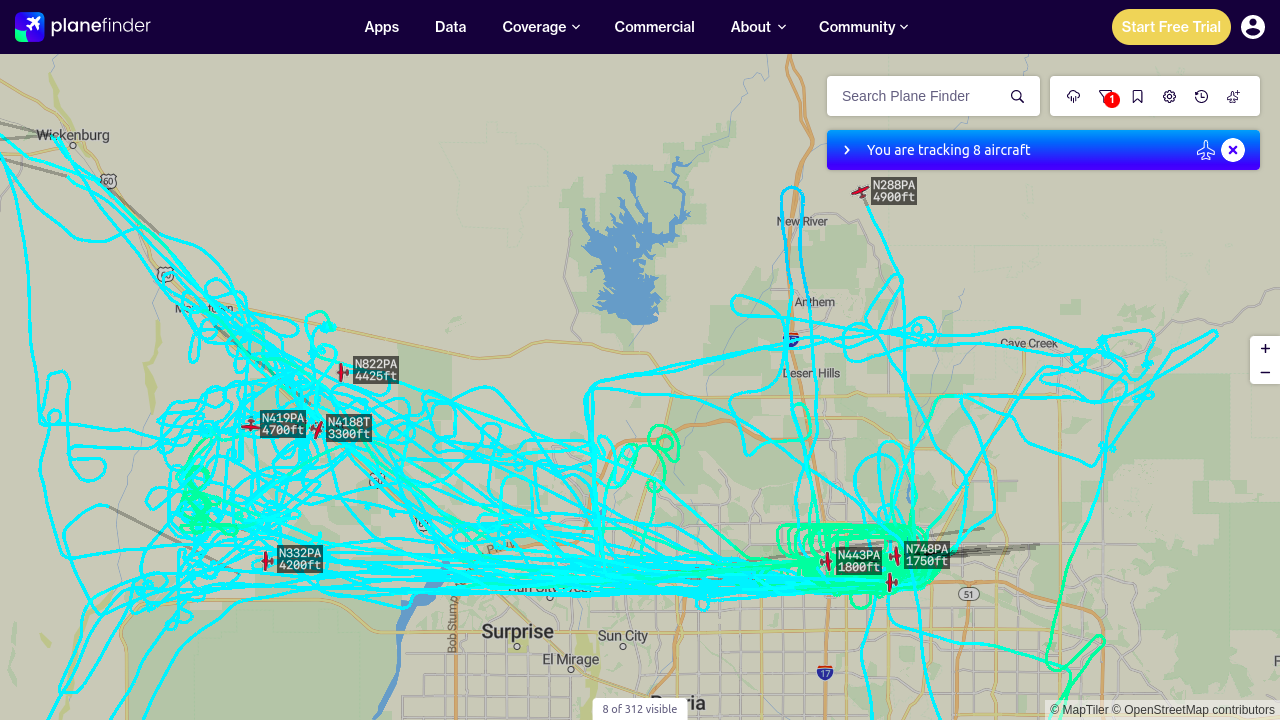The height and width of the screenshot is (720, 1280).
Task: Tap Start Free Trial button
Action: coord(1171,27)
